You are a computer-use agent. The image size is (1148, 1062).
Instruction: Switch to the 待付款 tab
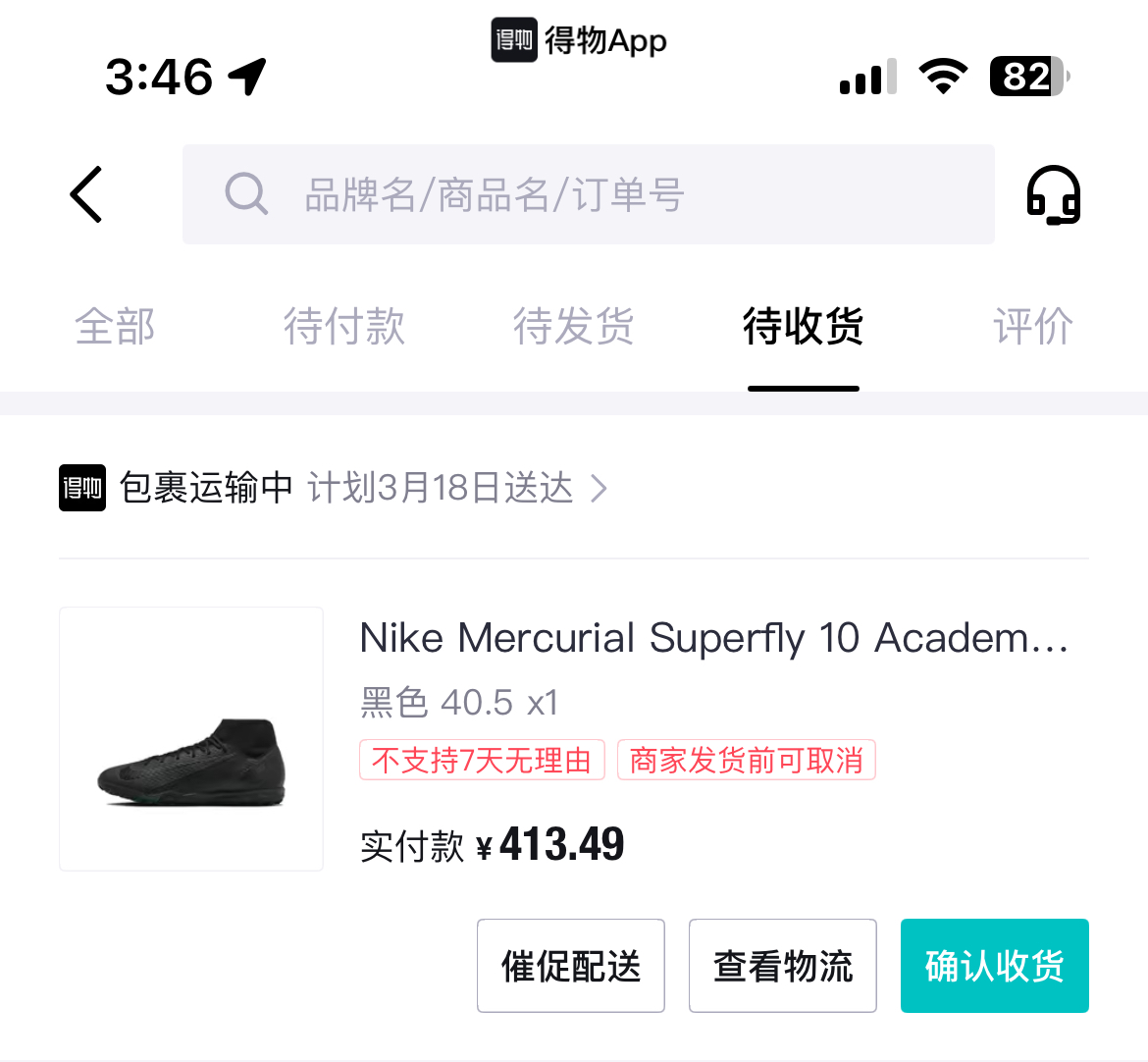point(344,327)
